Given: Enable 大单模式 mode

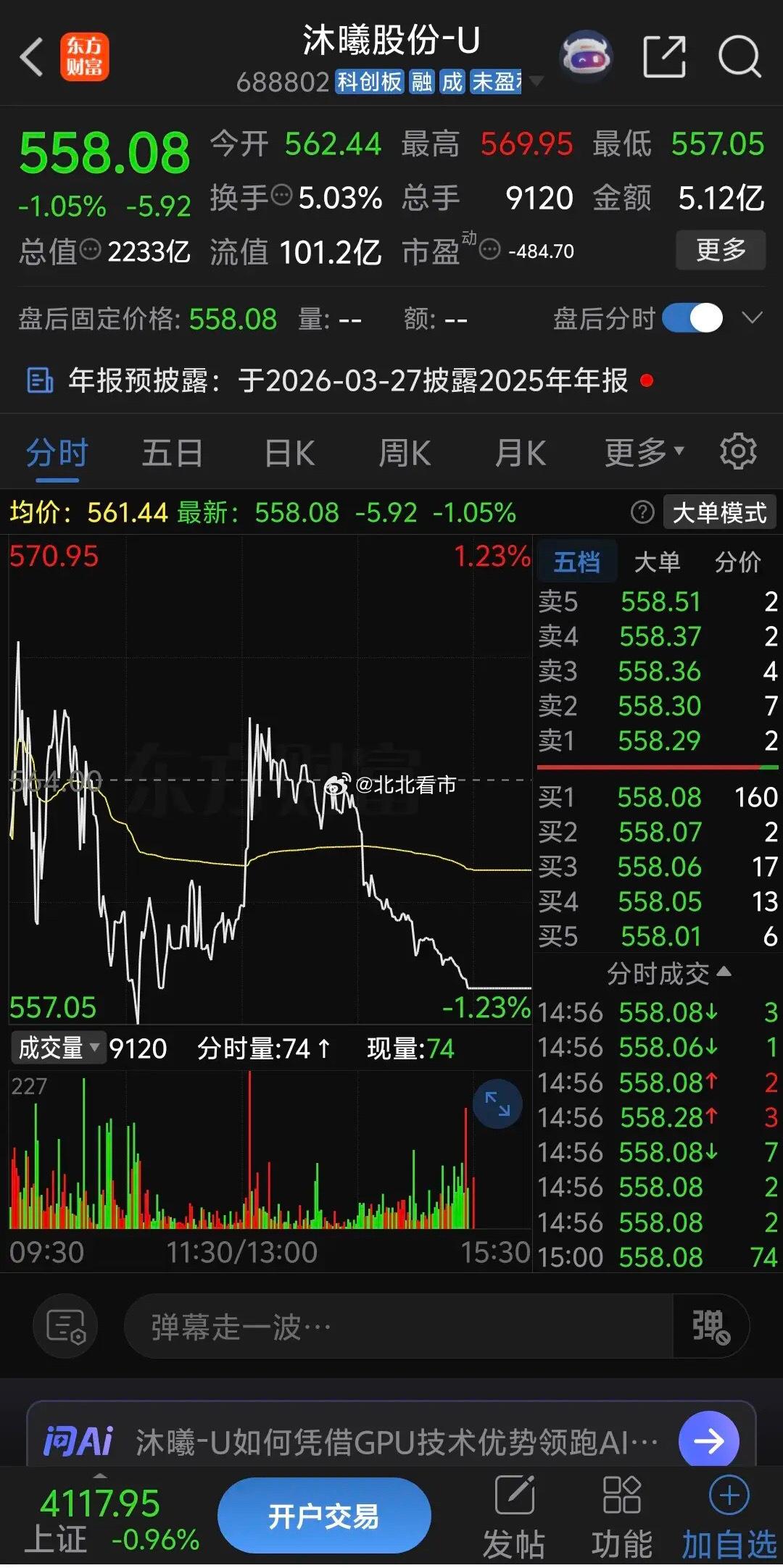Looking at the screenshot, I should (718, 512).
